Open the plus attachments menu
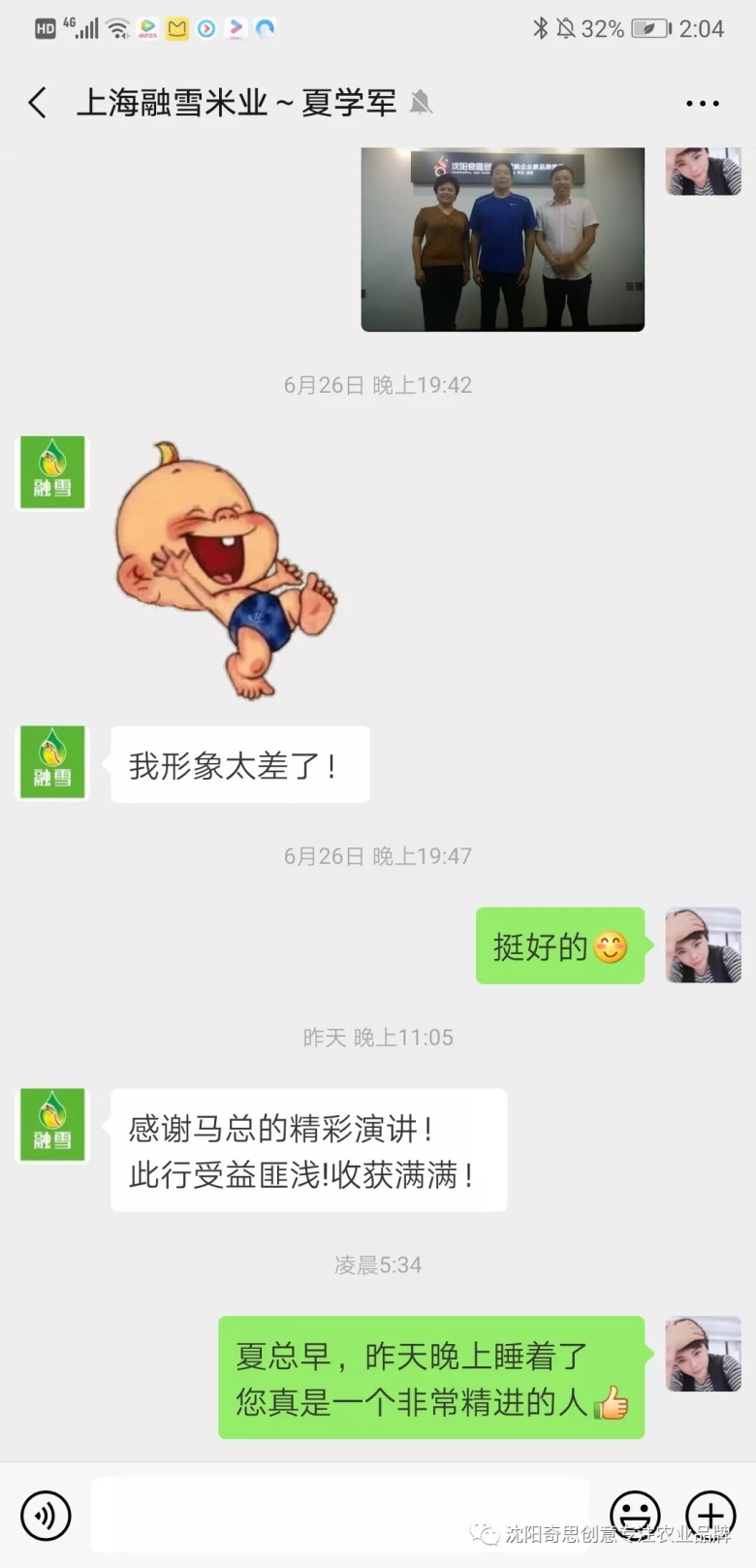756x1568 pixels. [710, 1514]
